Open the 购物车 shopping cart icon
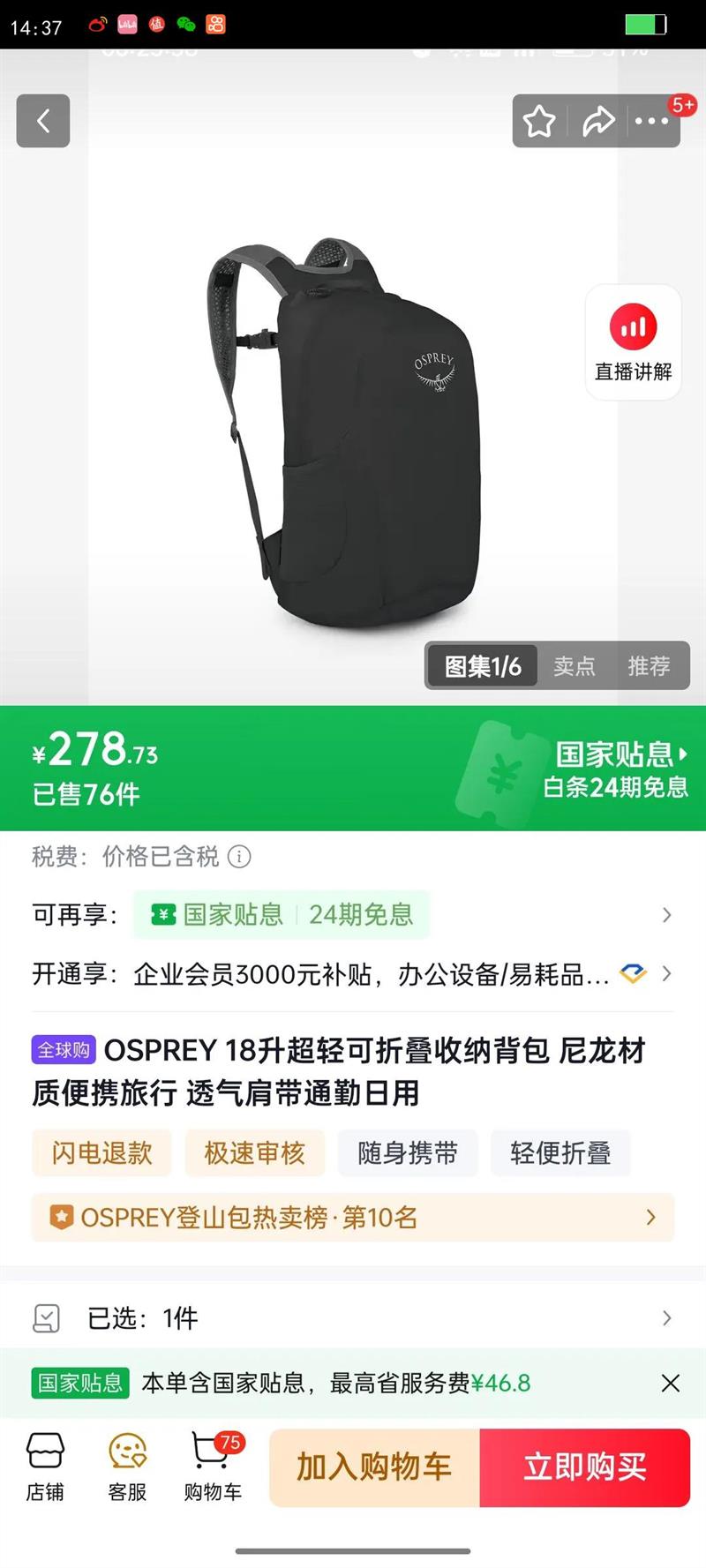 212,1467
